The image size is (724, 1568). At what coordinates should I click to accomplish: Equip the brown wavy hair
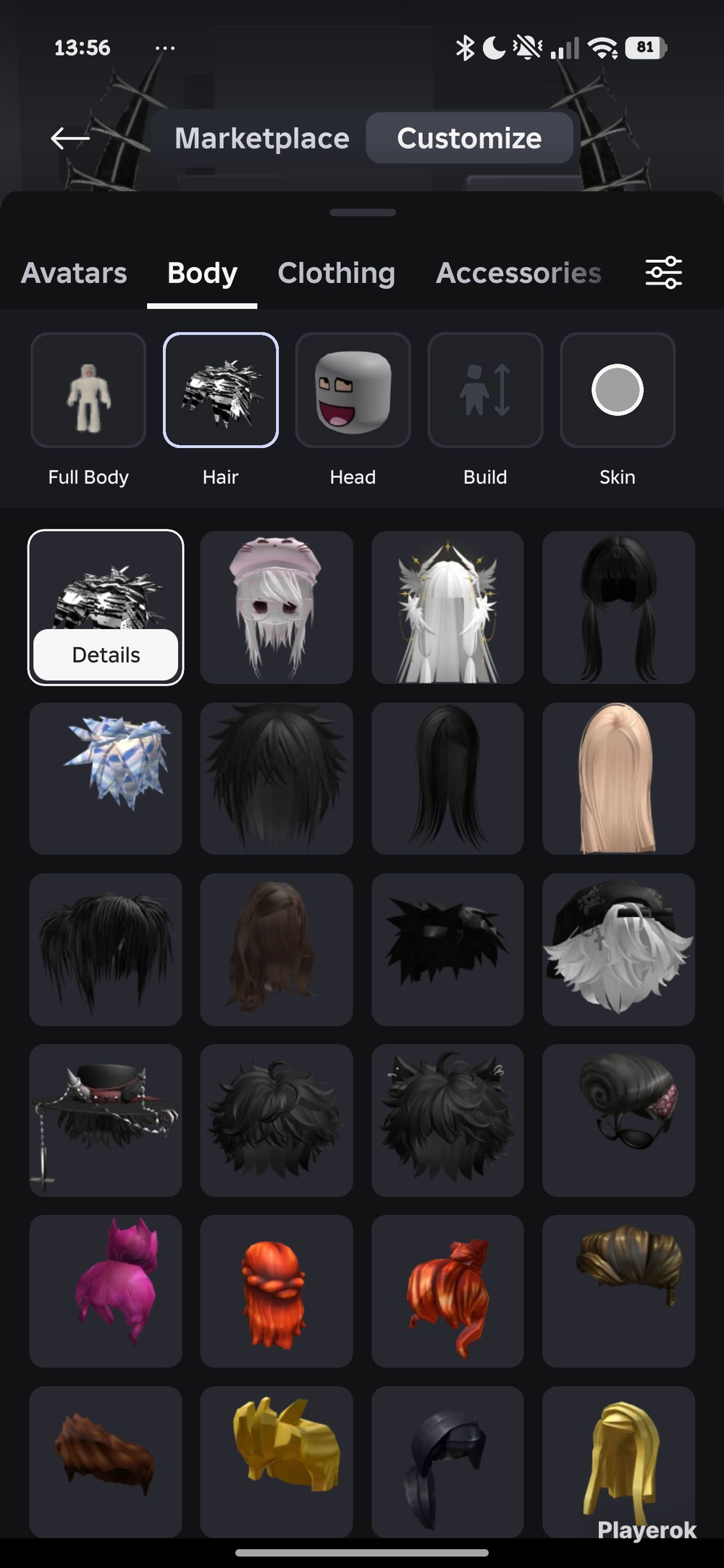pos(277,949)
